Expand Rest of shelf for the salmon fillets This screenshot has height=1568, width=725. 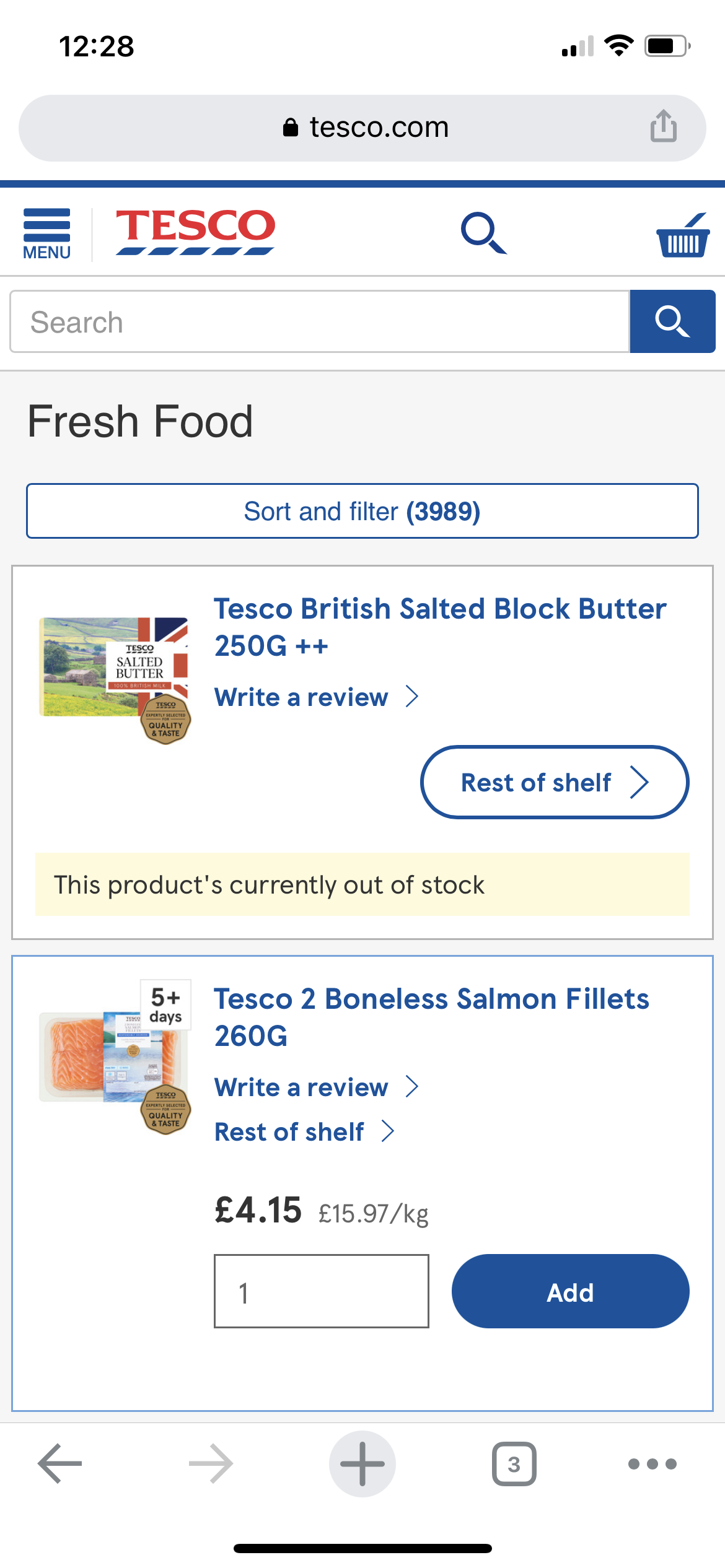(305, 1131)
